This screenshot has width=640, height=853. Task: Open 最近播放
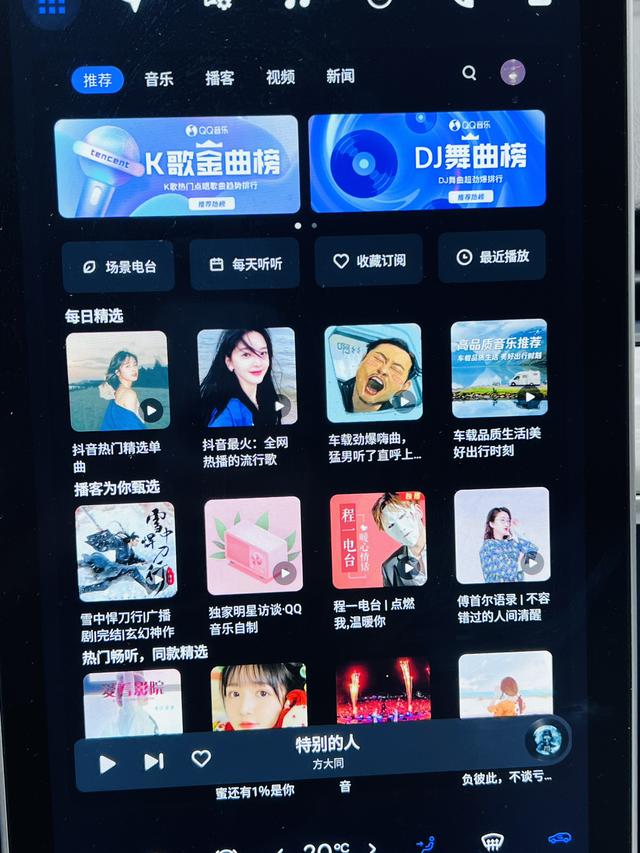coord(491,257)
